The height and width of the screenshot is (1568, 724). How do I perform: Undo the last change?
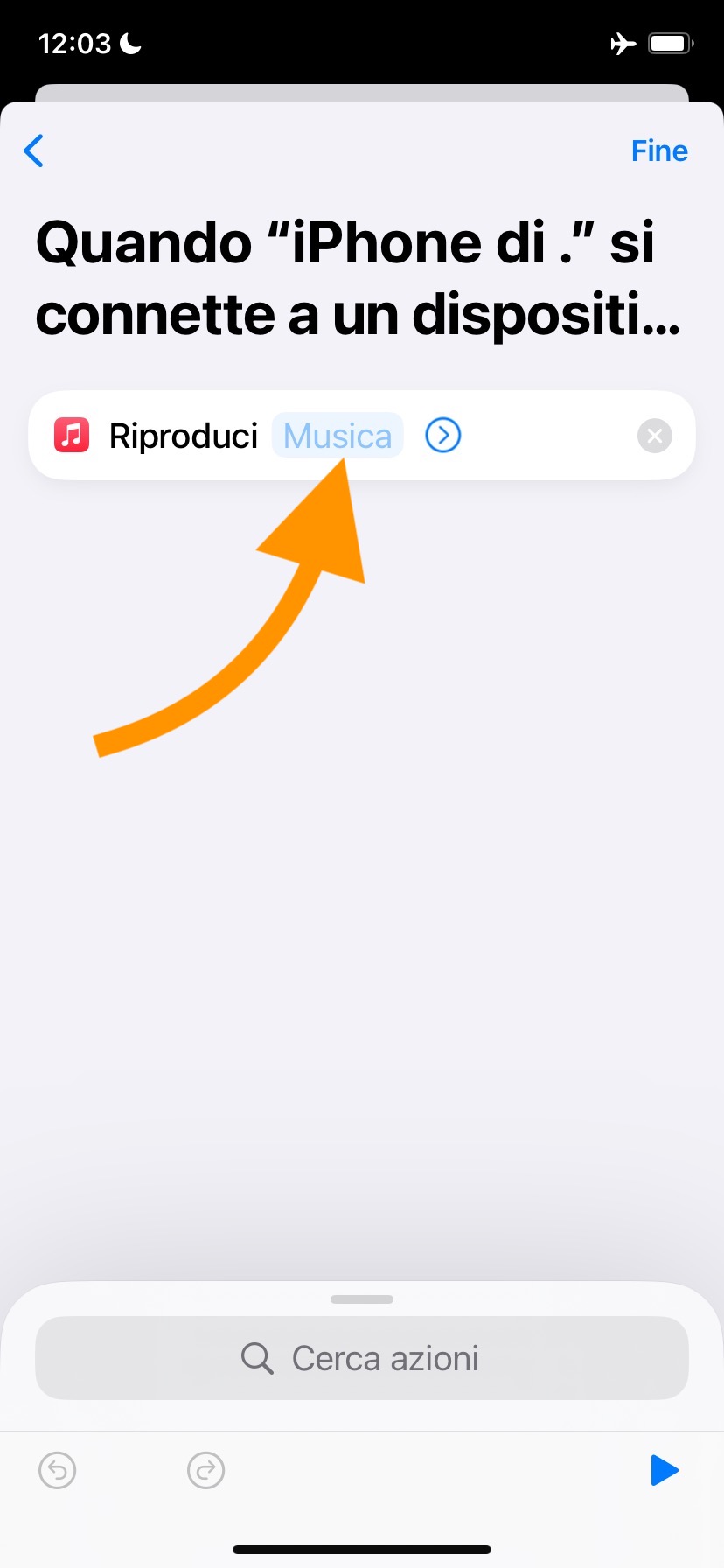[x=58, y=1470]
